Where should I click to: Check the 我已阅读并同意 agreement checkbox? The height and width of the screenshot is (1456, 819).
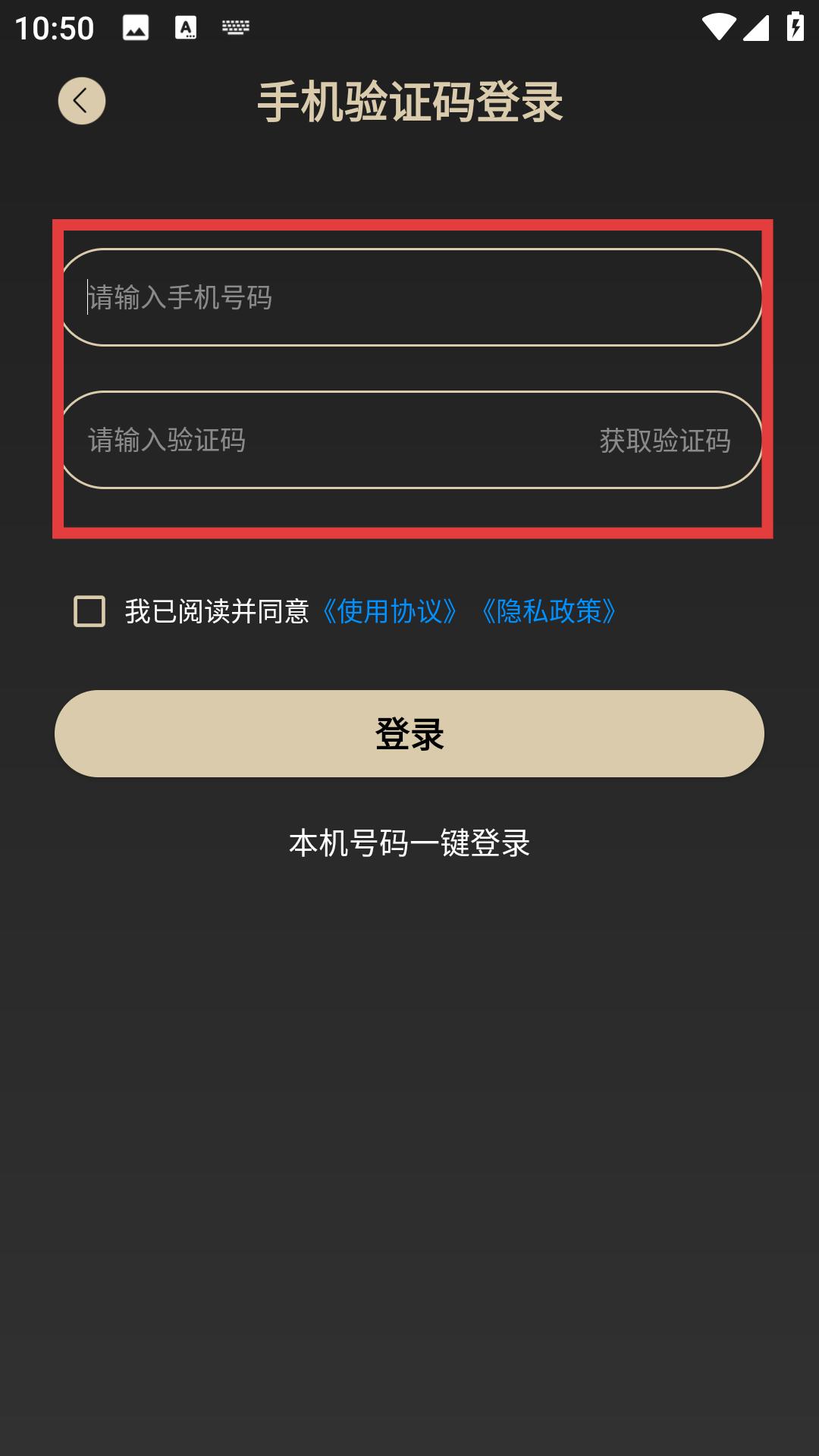[89, 611]
